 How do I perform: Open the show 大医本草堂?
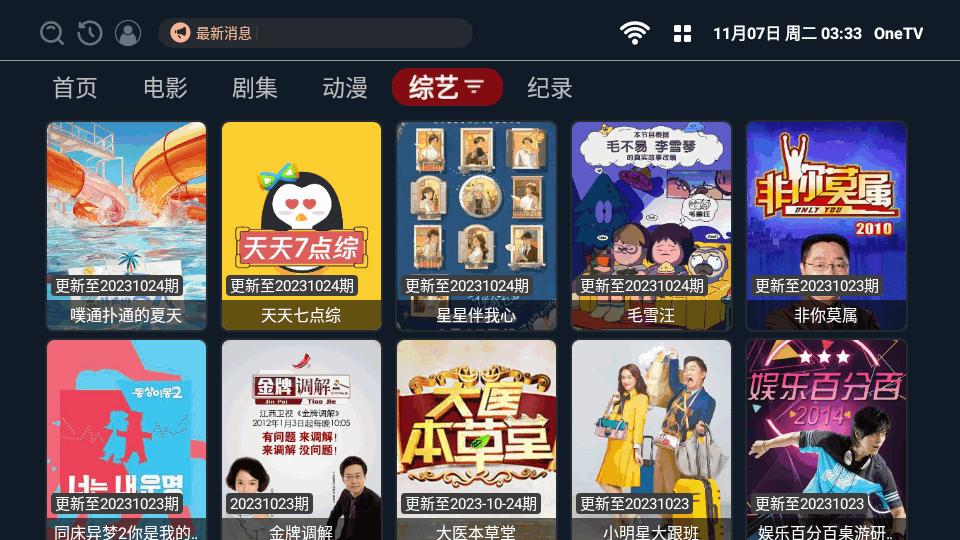pyautogui.click(x=476, y=440)
